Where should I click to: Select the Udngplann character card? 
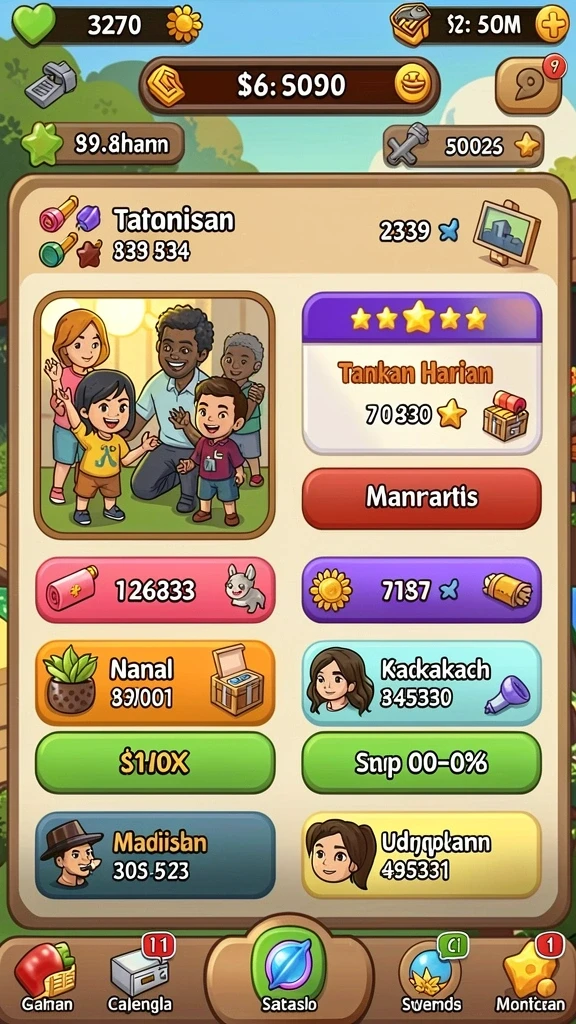(422, 856)
